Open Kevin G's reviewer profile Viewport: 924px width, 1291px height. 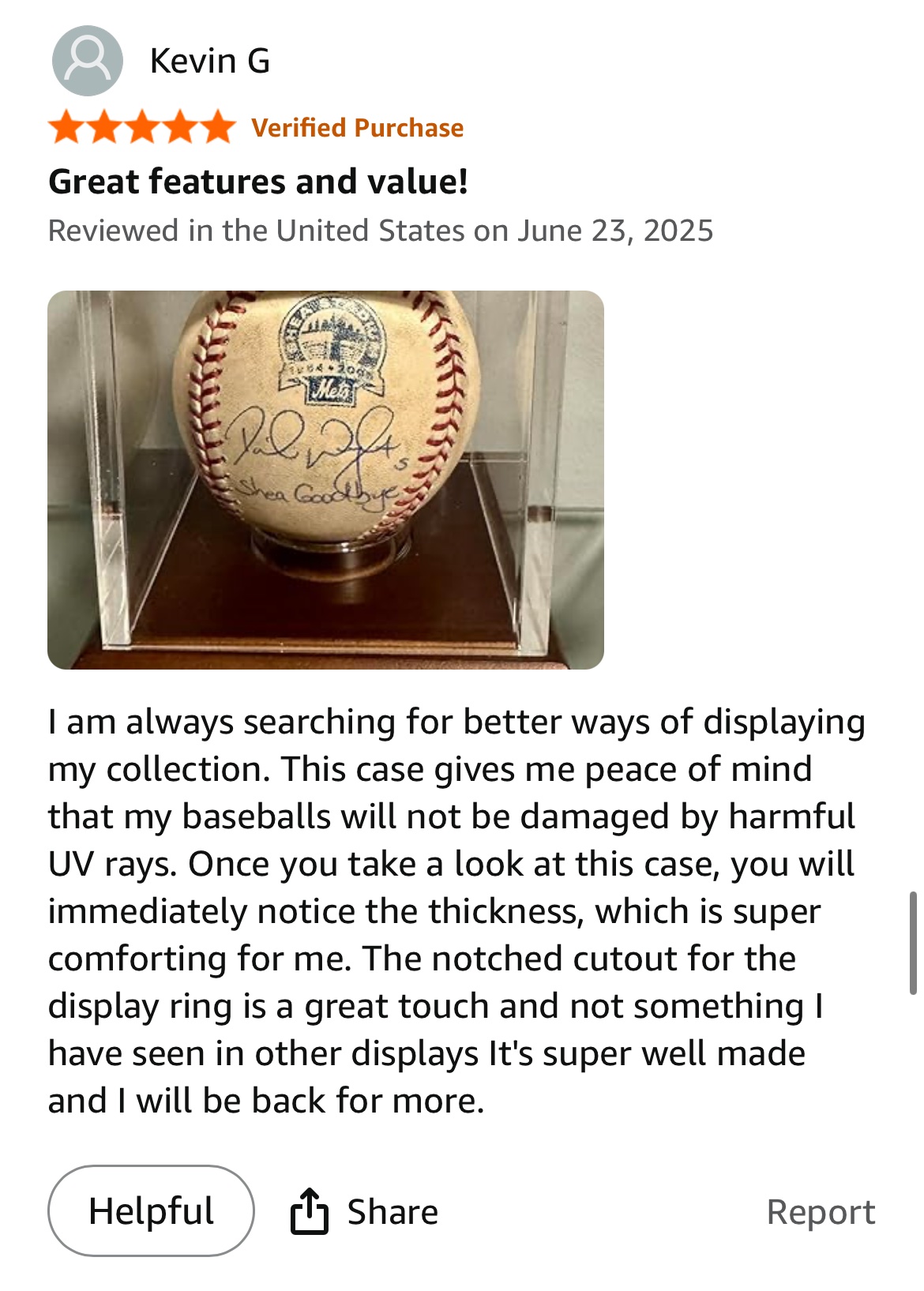click(x=208, y=61)
